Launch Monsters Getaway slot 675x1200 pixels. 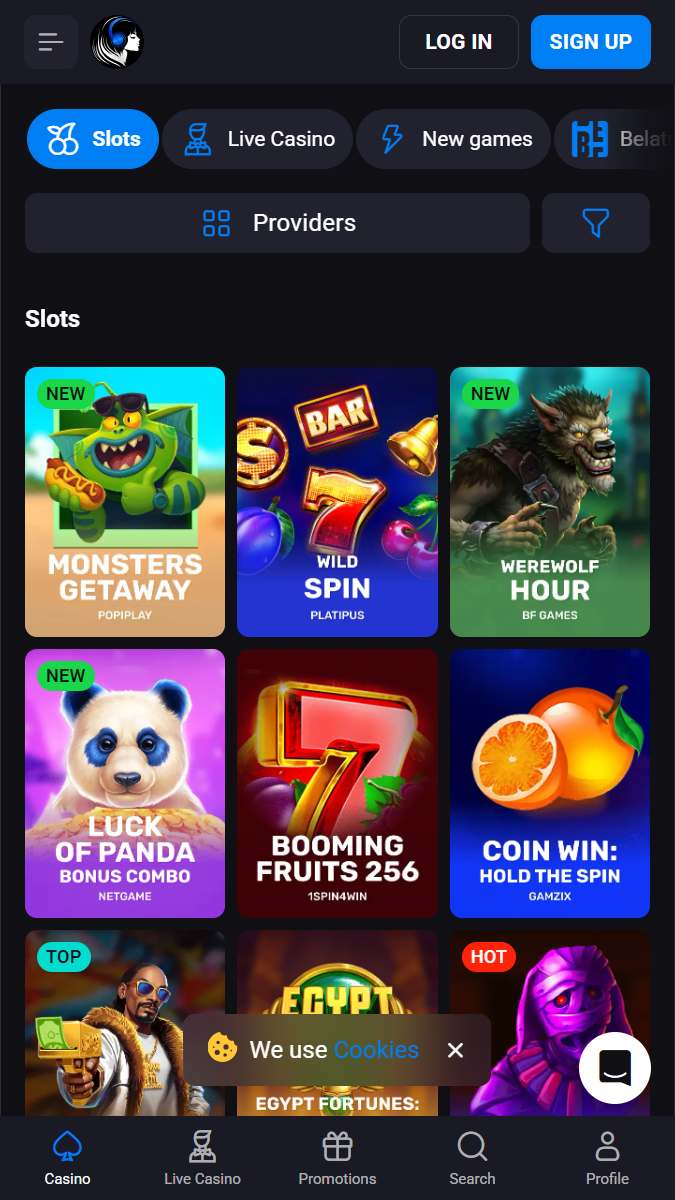[x=125, y=501]
